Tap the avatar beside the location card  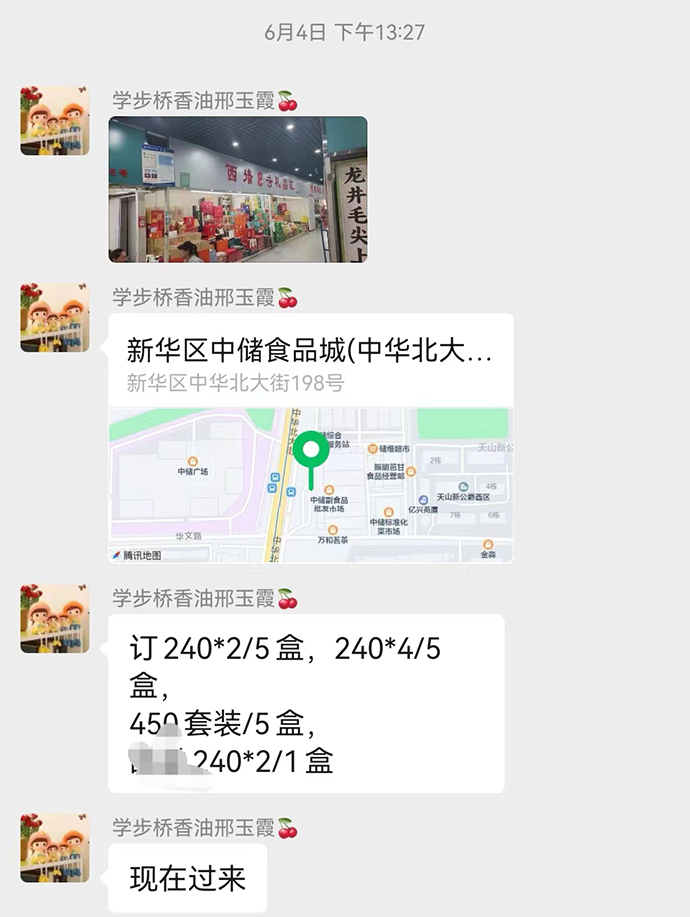(x=55, y=317)
